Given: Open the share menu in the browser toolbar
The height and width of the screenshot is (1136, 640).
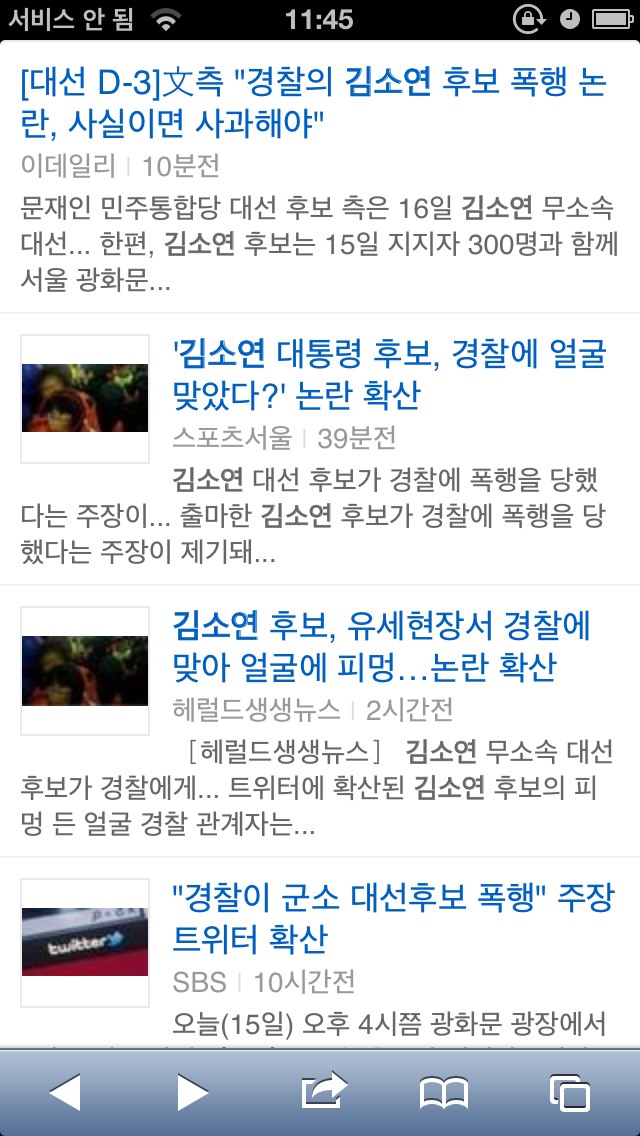Looking at the screenshot, I should point(322,1092).
